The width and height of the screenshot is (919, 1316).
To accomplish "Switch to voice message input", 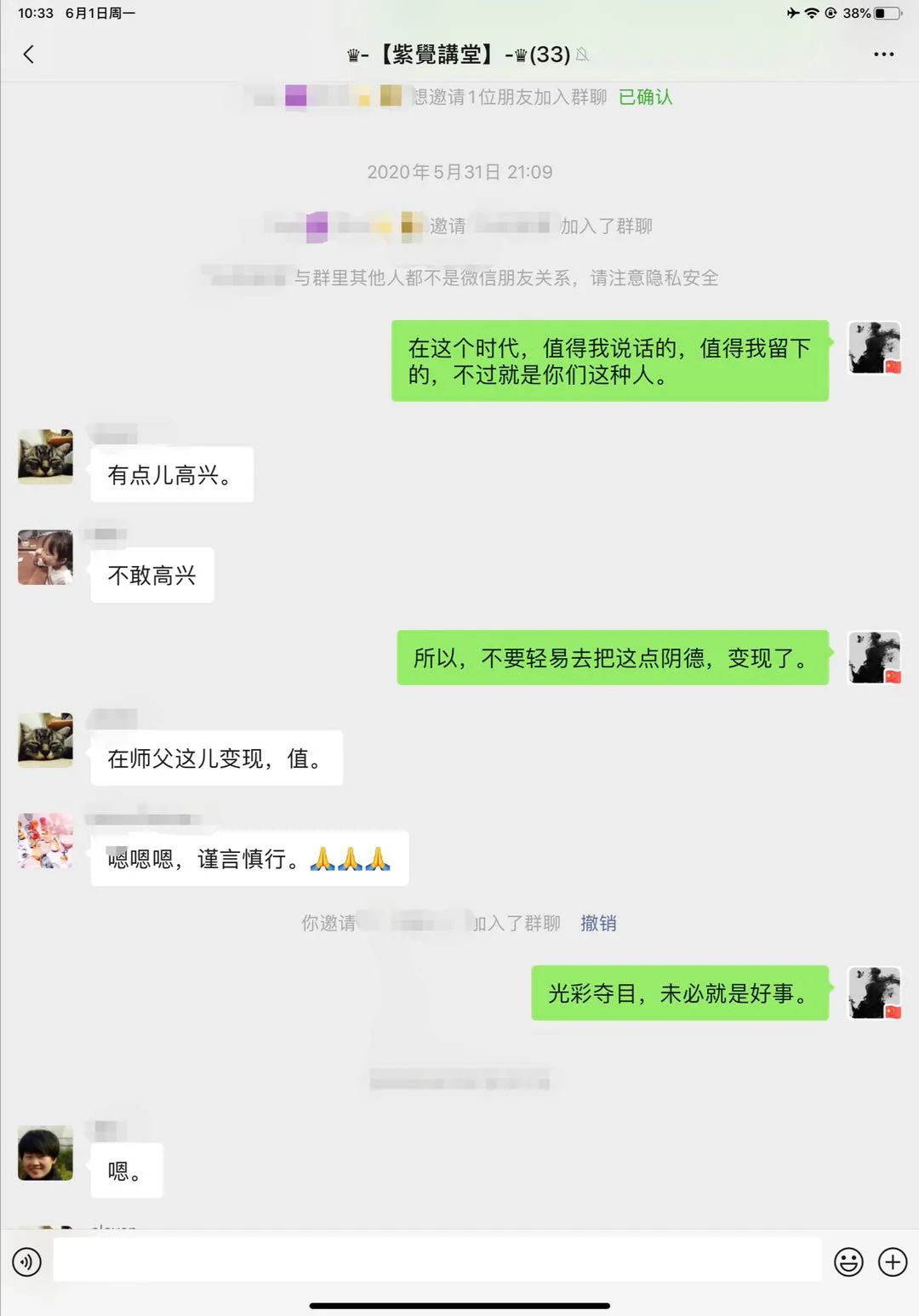I will pyautogui.click(x=27, y=1262).
